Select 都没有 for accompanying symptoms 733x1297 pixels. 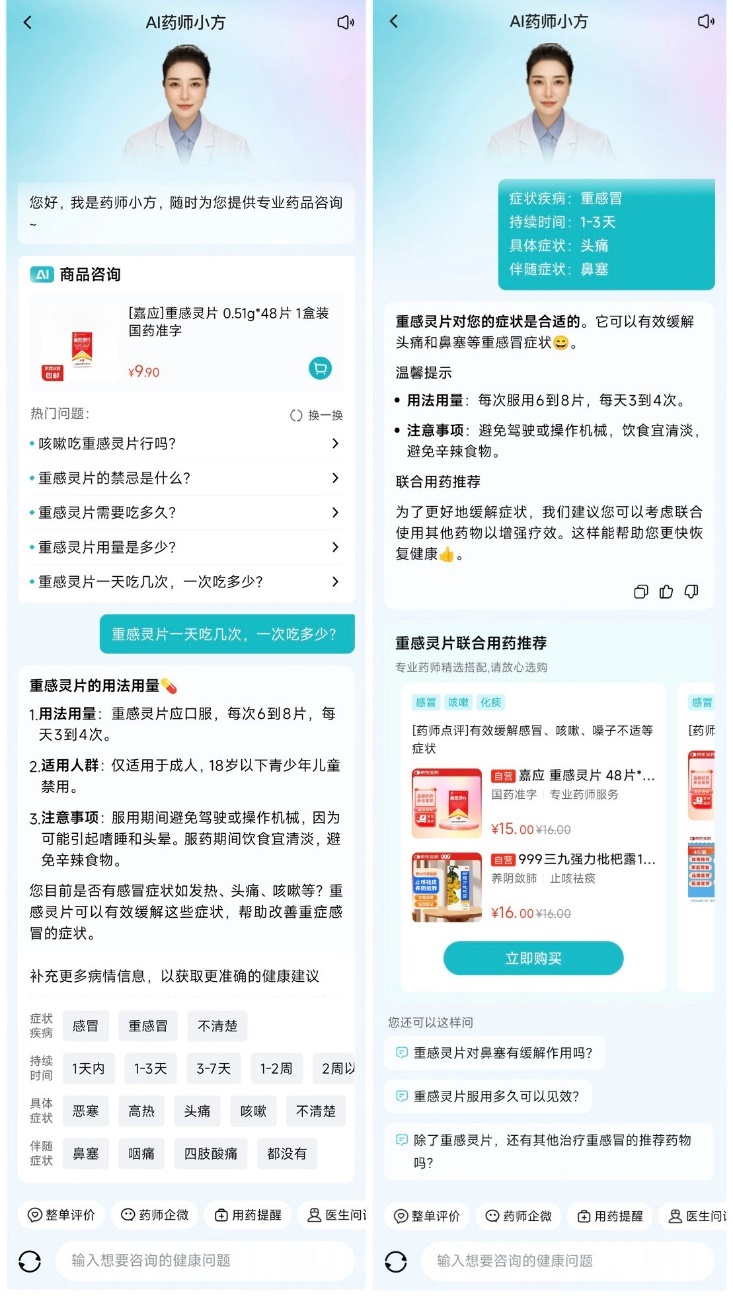pyautogui.click(x=286, y=1153)
